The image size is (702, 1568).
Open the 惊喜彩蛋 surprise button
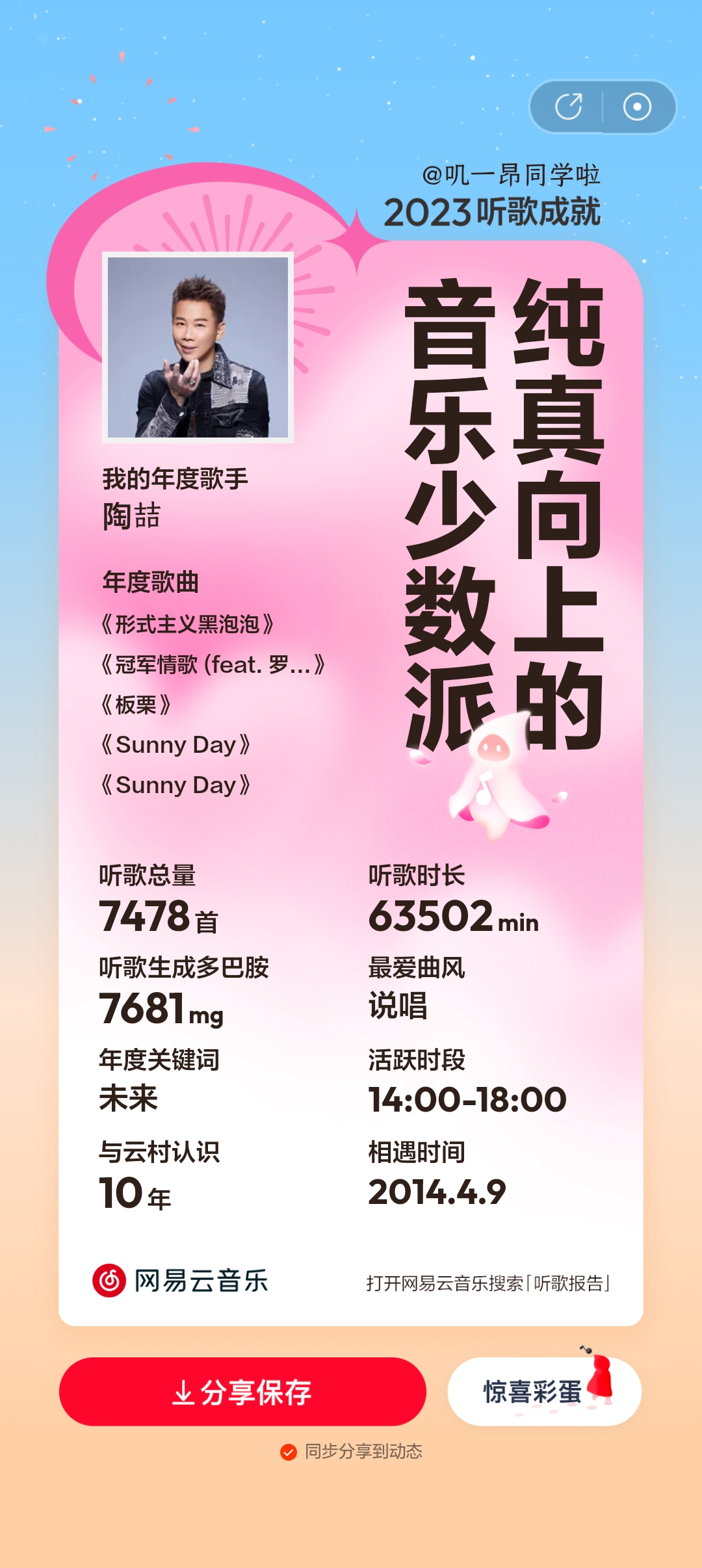click(x=543, y=1392)
